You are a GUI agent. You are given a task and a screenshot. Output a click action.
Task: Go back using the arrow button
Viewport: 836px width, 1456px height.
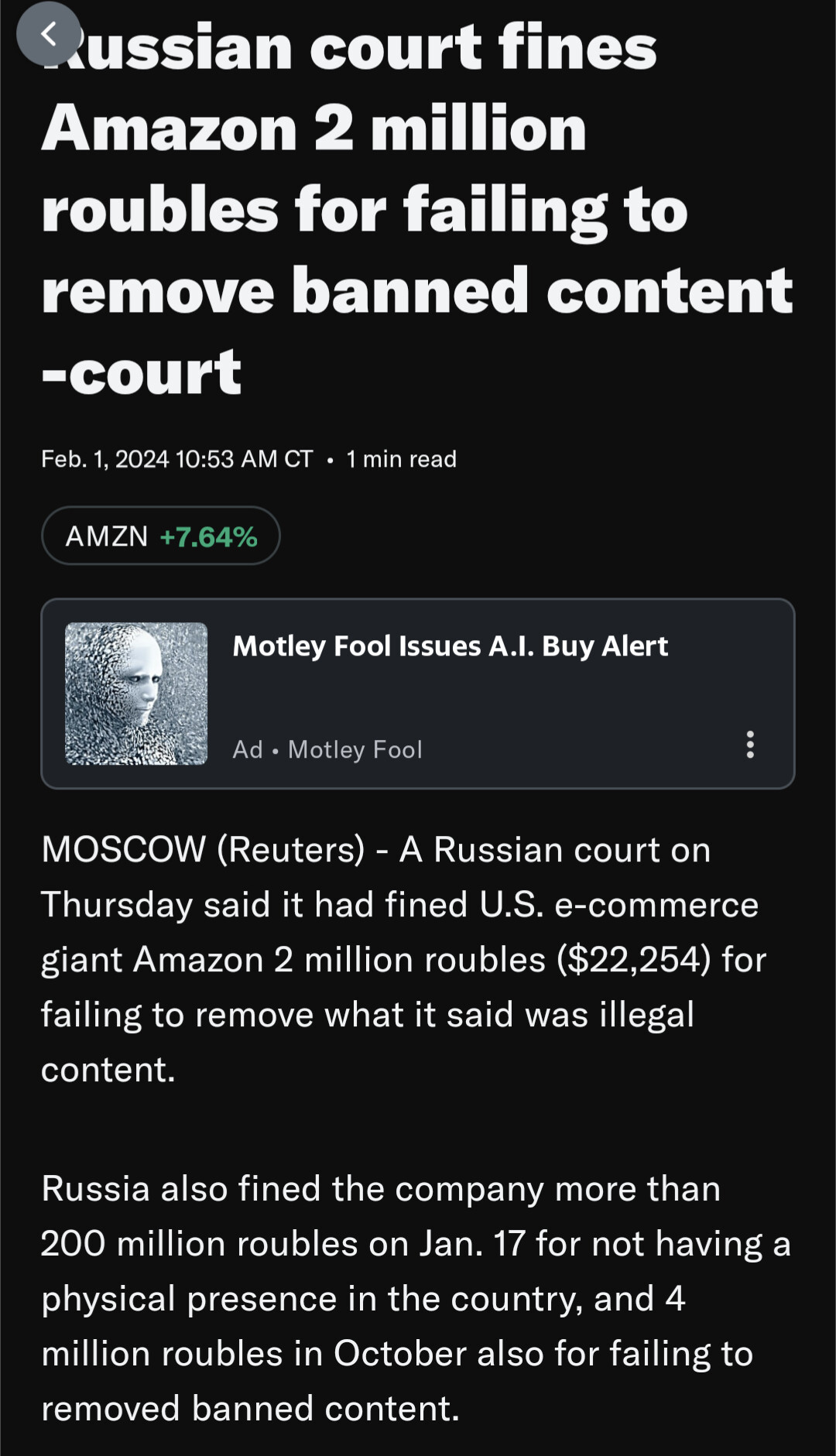[x=48, y=34]
